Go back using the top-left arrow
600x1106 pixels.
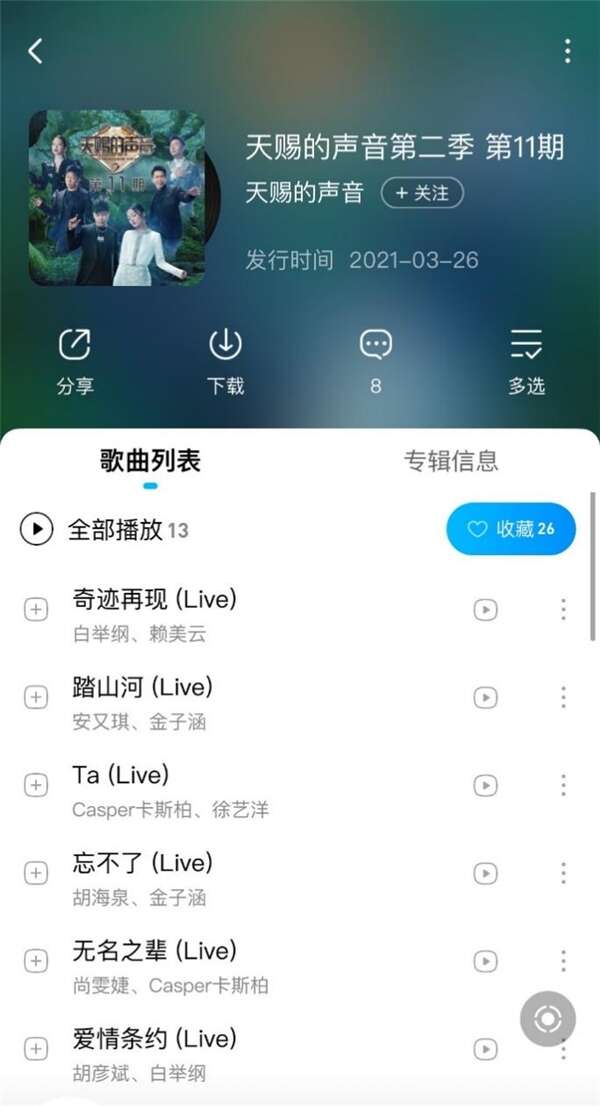[x=36, y=51]
